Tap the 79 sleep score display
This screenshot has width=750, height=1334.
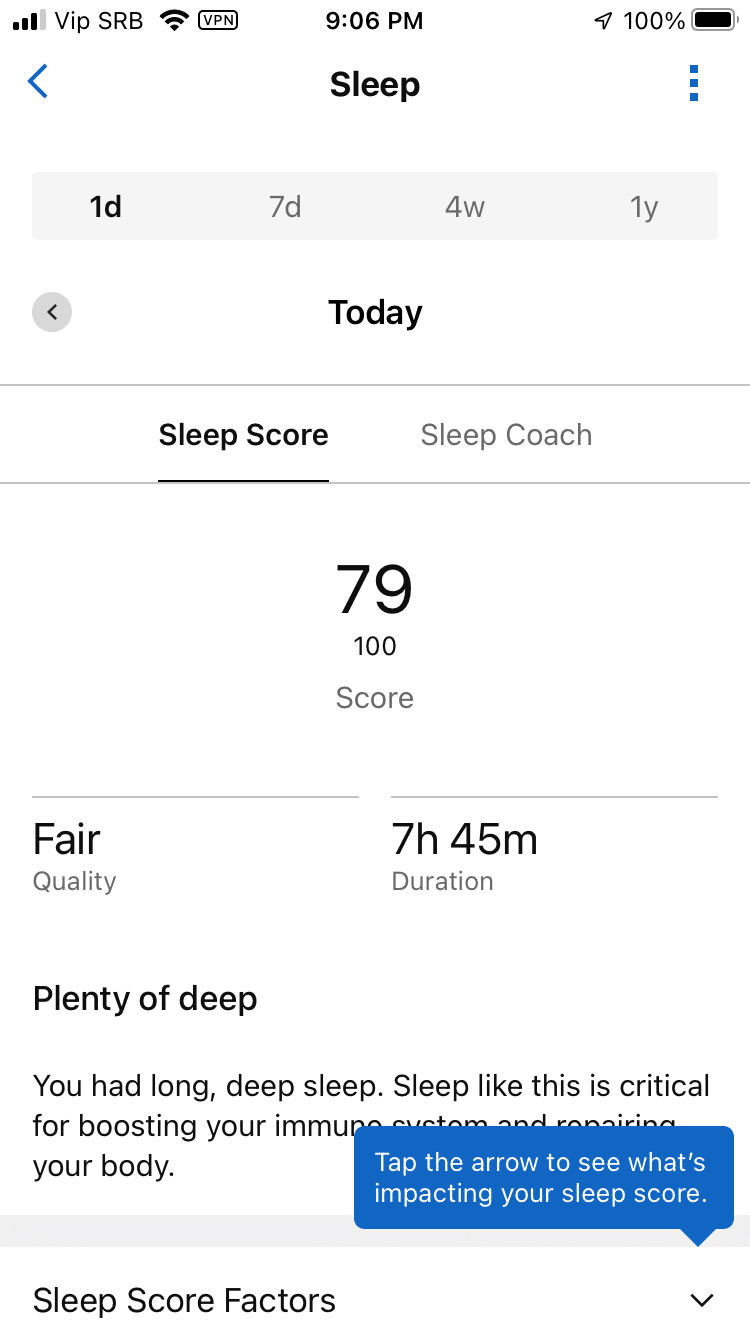375,590
